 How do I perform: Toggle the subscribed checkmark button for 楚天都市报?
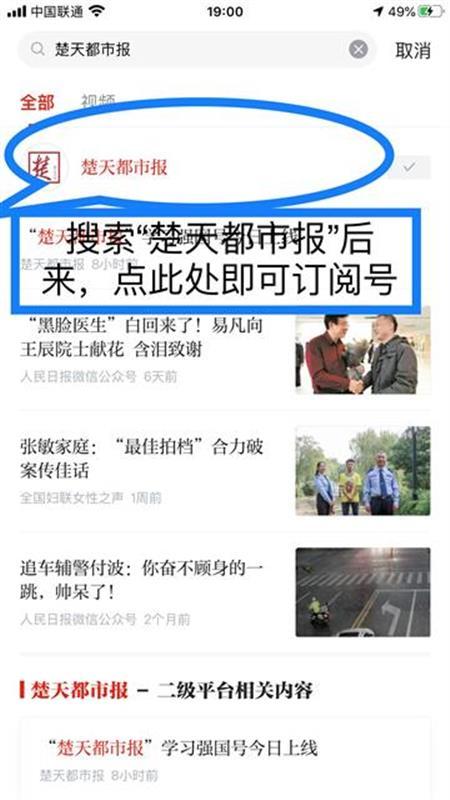coord(409,167)
